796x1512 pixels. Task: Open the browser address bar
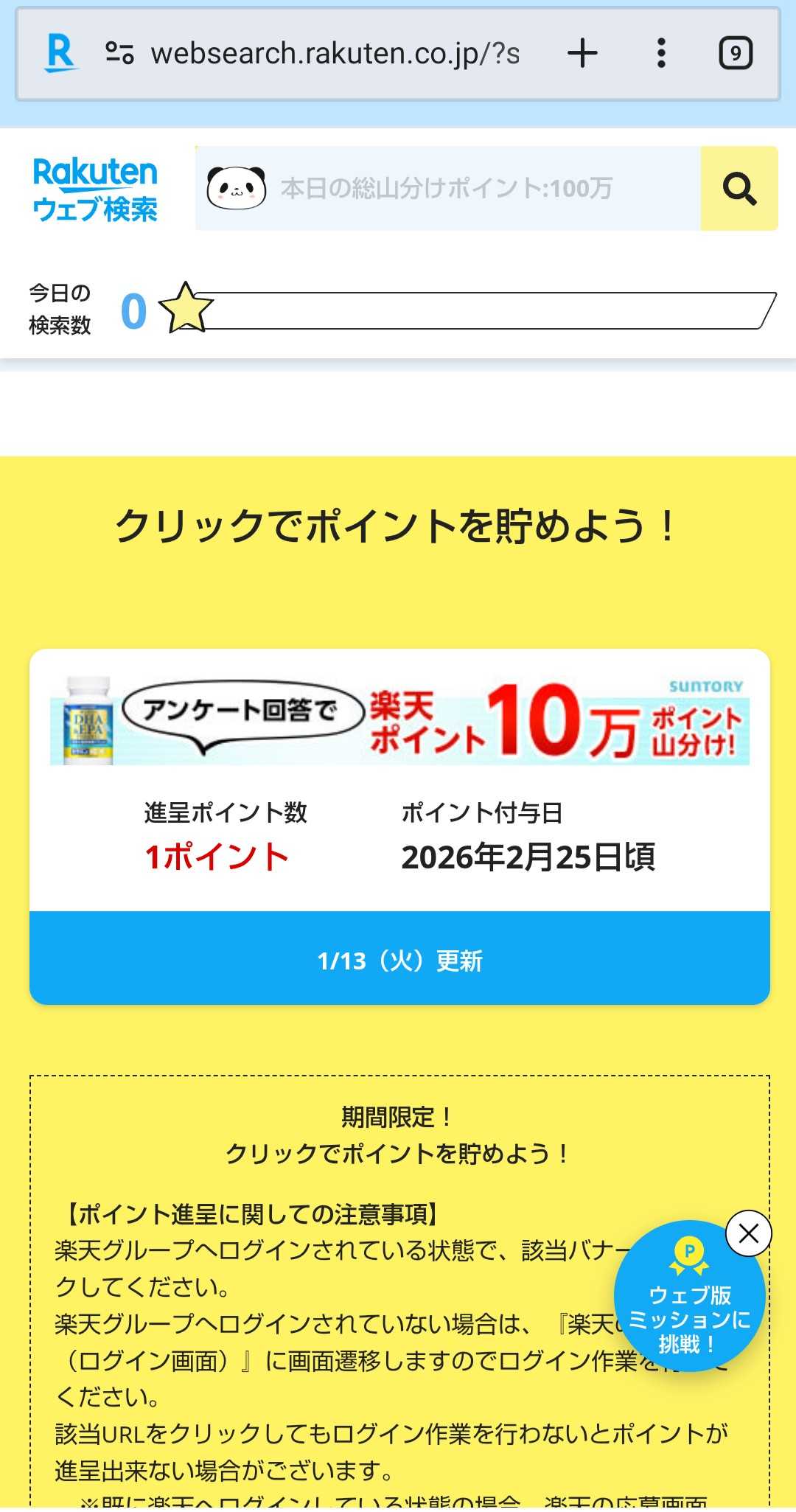pos(335,54)
